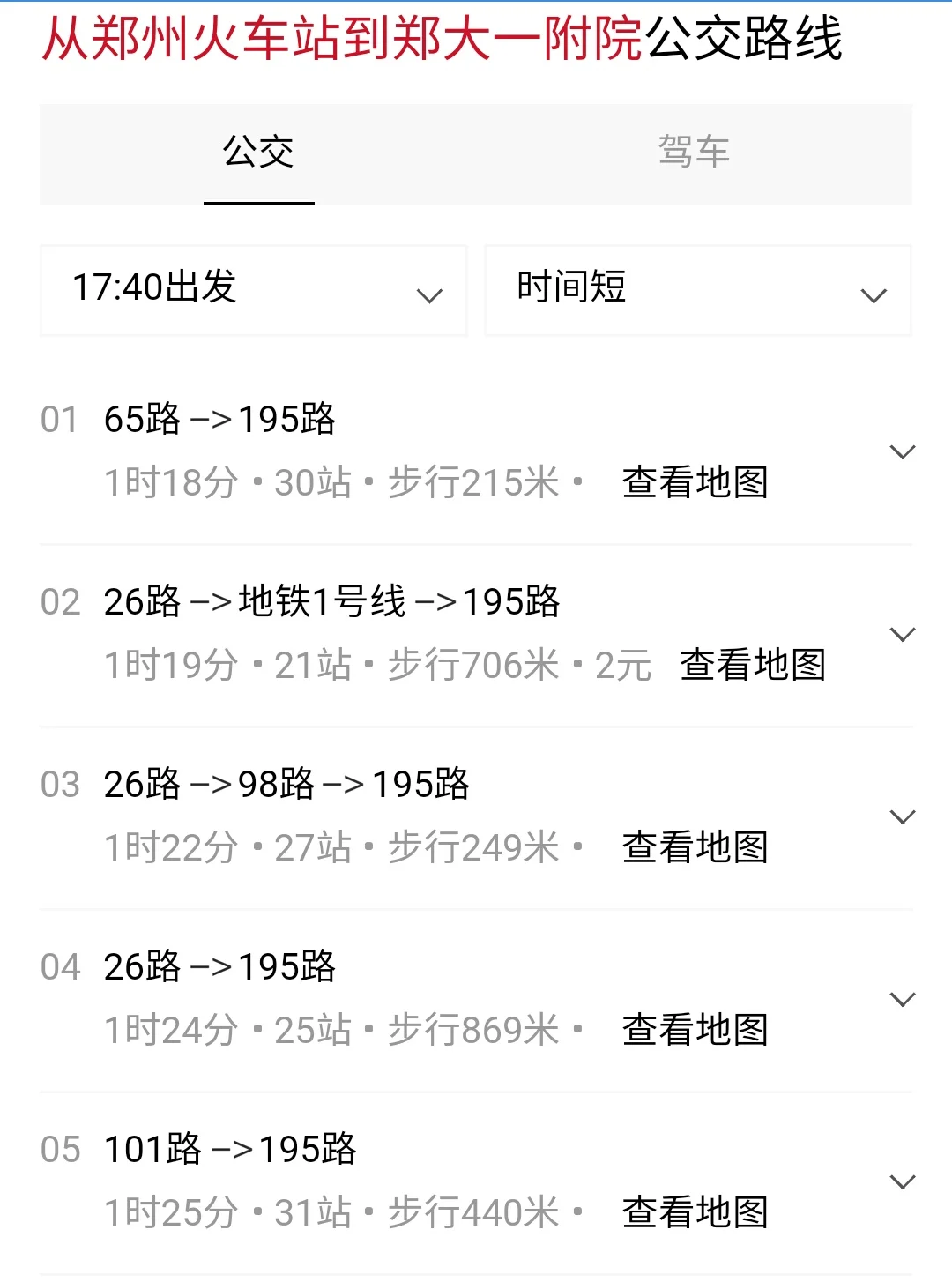The width and height of the screenshot is (952, 1282).
Task: Switch to the 公交 tab
Action: click(x=259, y=152)
